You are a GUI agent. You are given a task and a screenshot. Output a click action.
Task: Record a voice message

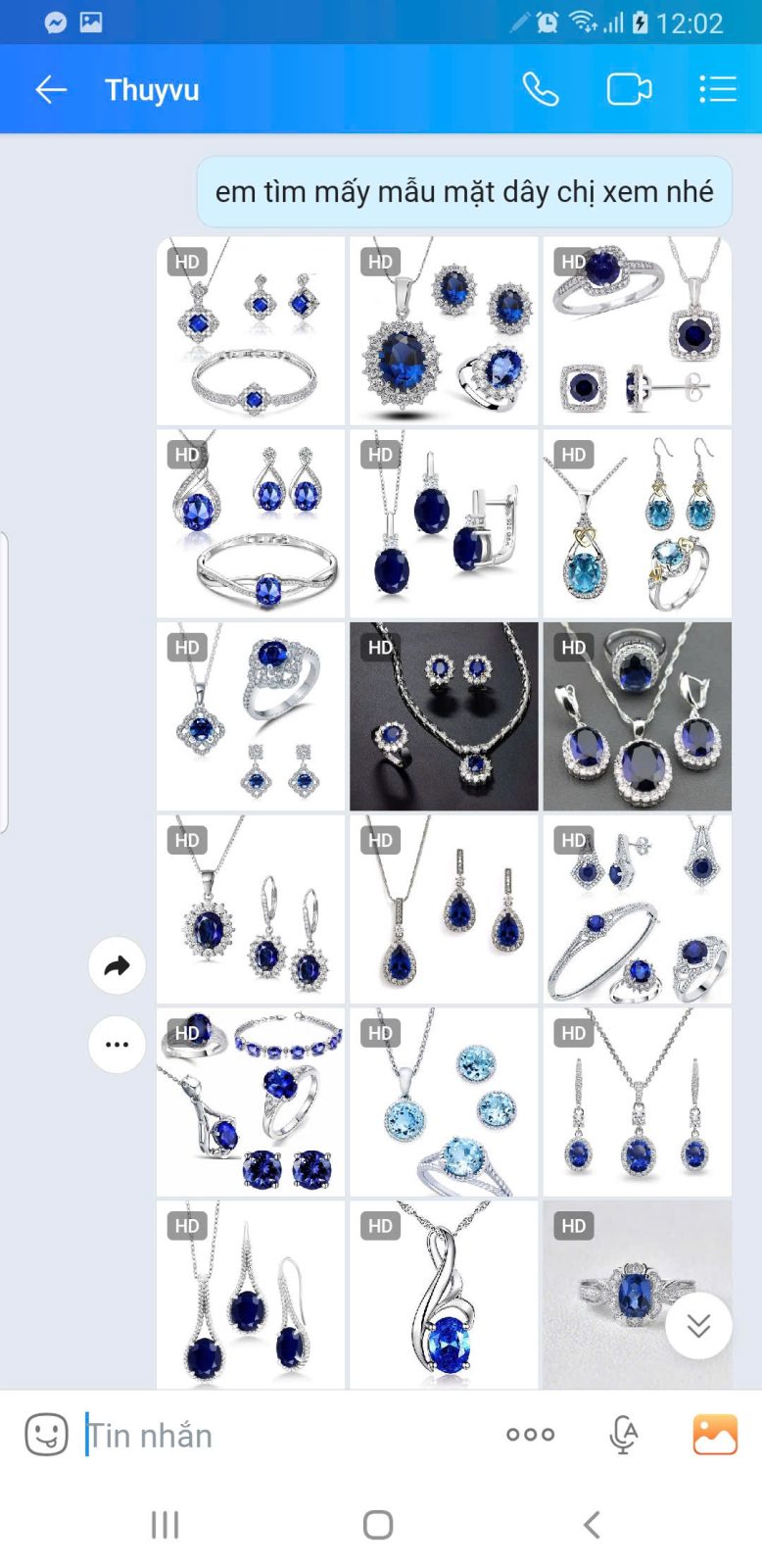623,1435
